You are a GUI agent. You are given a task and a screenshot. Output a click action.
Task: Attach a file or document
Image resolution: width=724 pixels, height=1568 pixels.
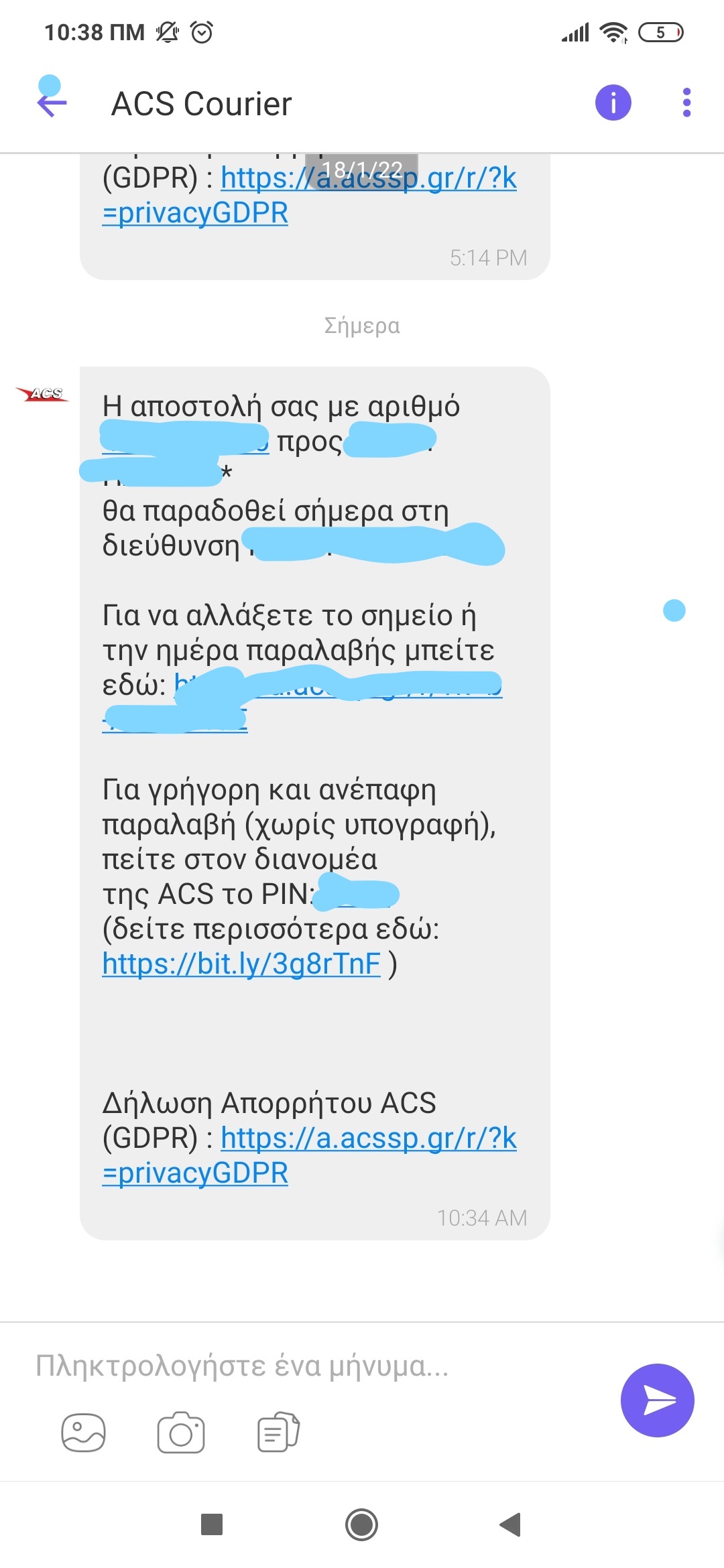click(278, 1433)
